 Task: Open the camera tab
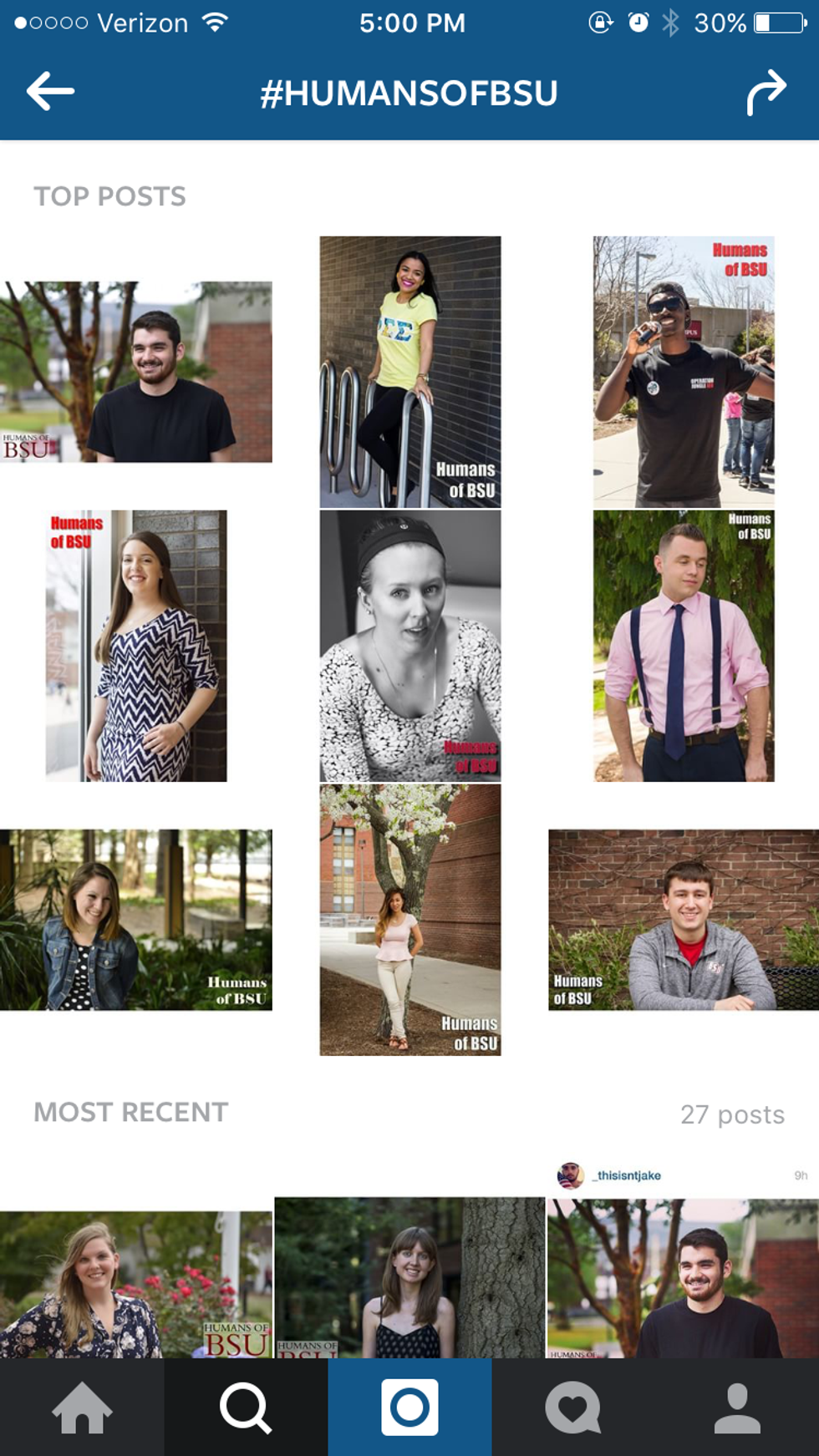tap(409, 1408)
